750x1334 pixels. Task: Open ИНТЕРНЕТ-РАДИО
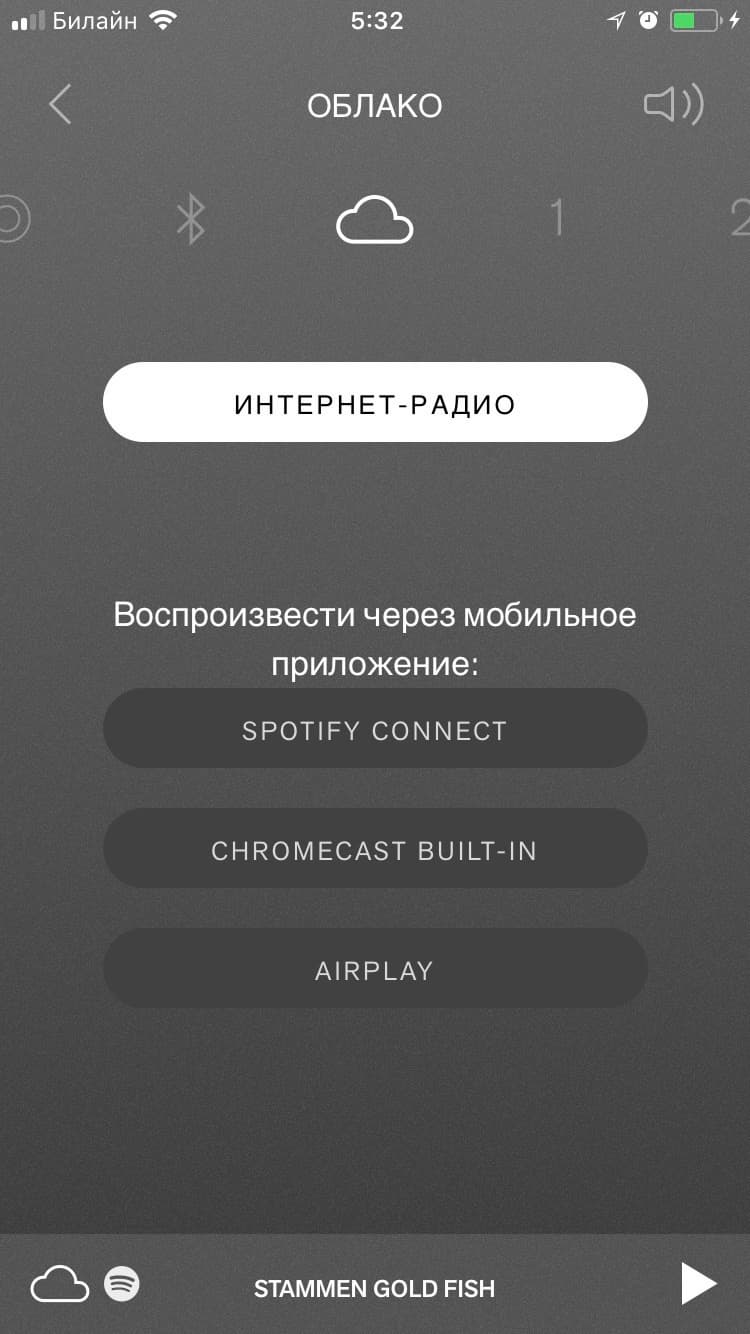tap(375, 403)
